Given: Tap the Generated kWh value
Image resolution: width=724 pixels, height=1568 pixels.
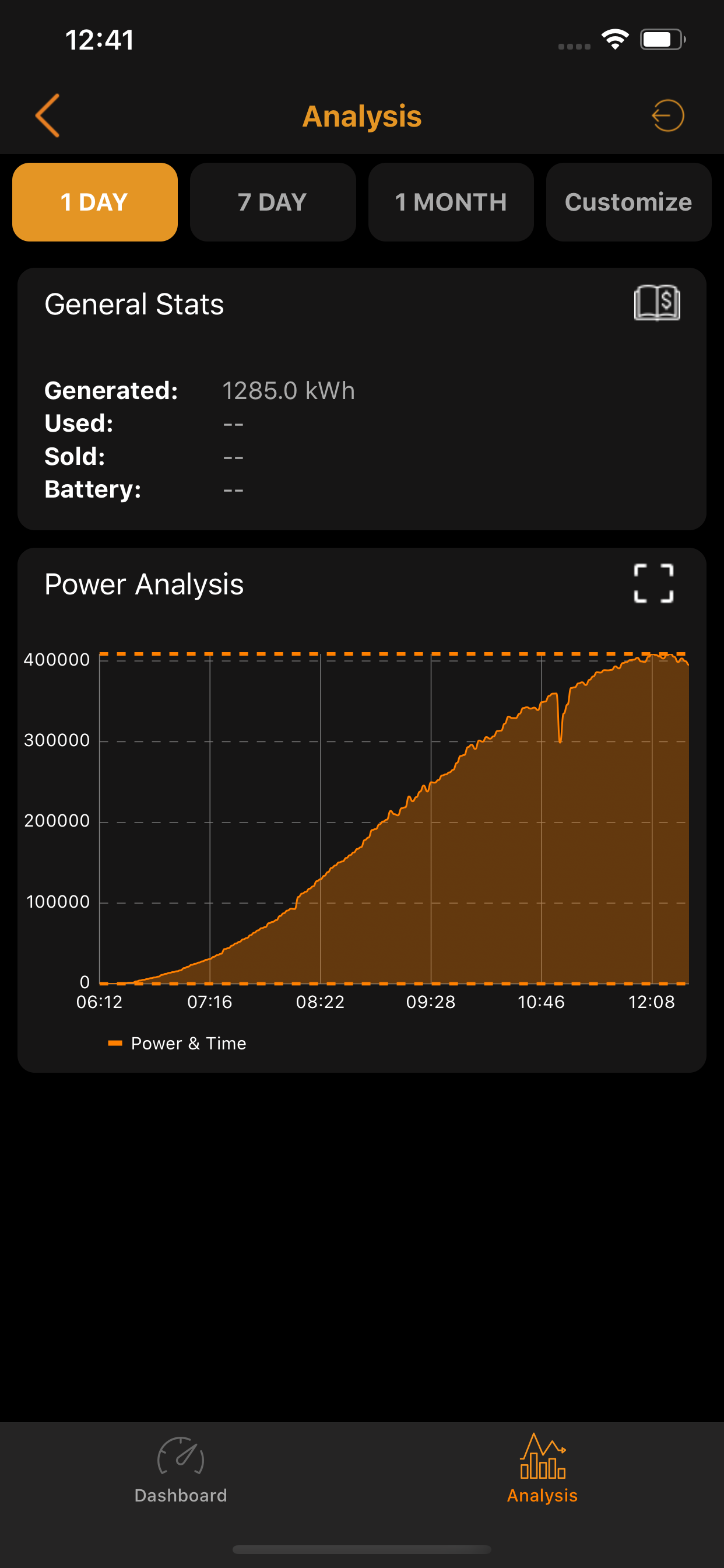Looking at the screenshot, I should [289, 390].
